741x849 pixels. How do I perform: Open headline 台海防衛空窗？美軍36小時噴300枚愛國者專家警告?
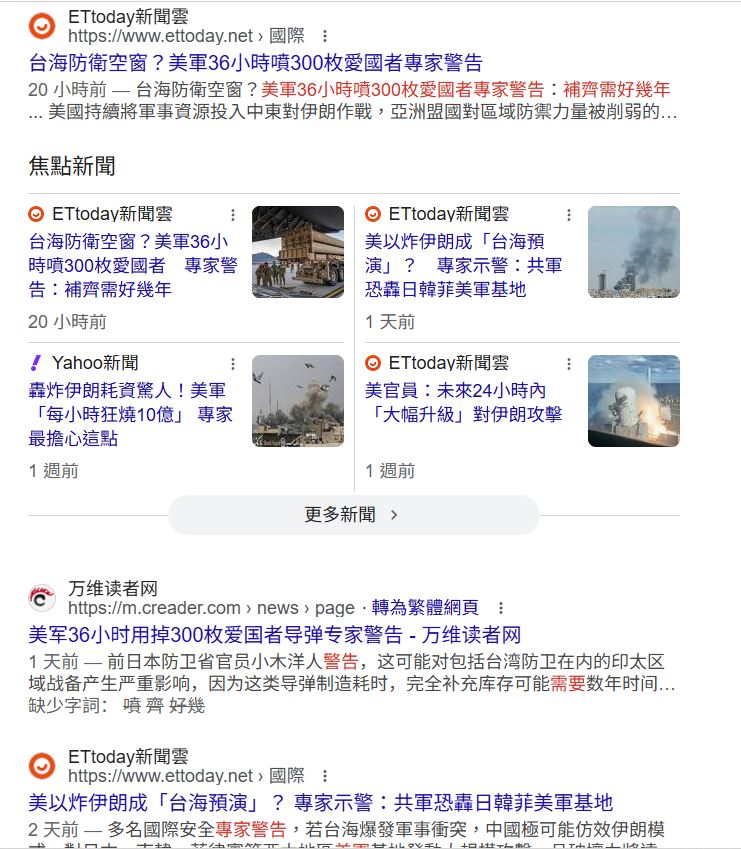pyautogui.click(x=255, y=61)
